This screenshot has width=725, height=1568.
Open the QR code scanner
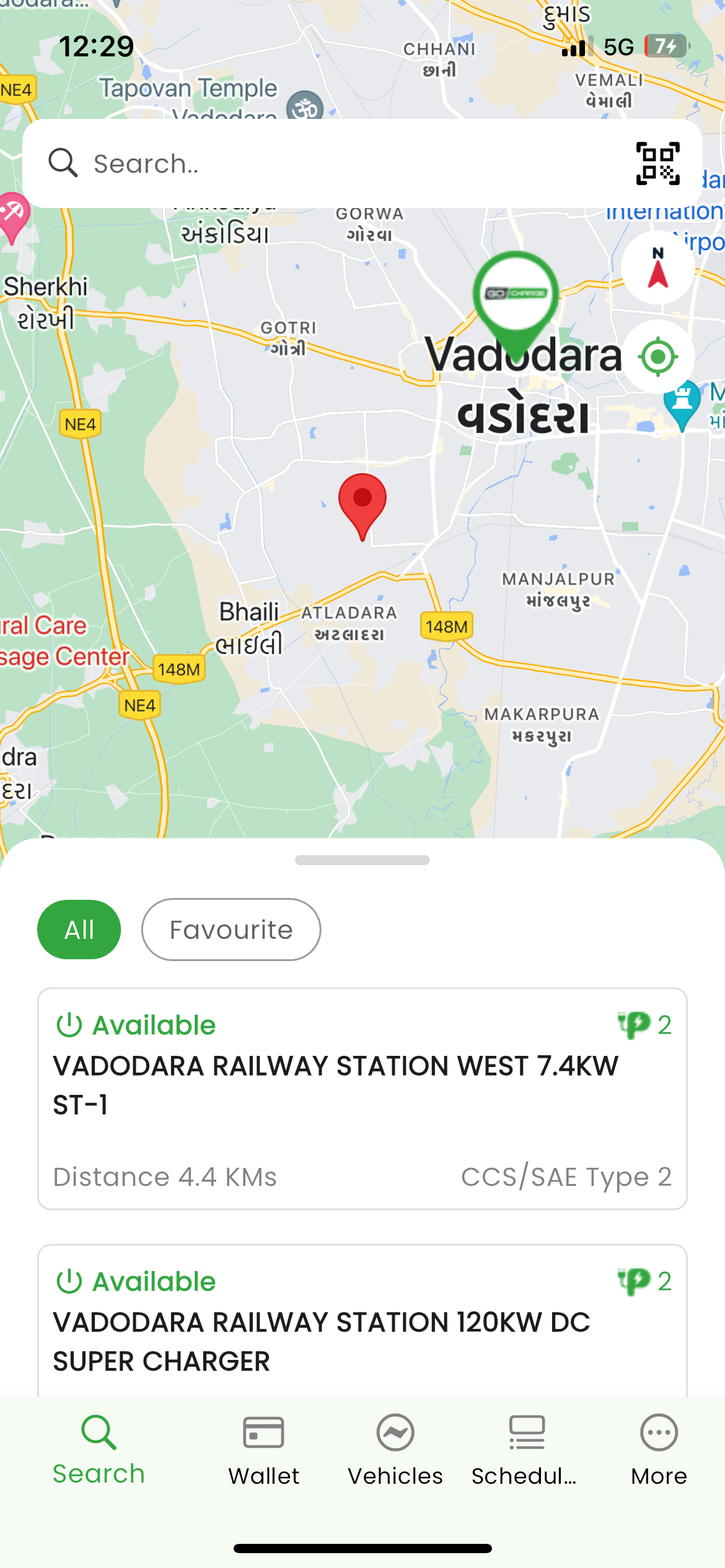[657, 164]
